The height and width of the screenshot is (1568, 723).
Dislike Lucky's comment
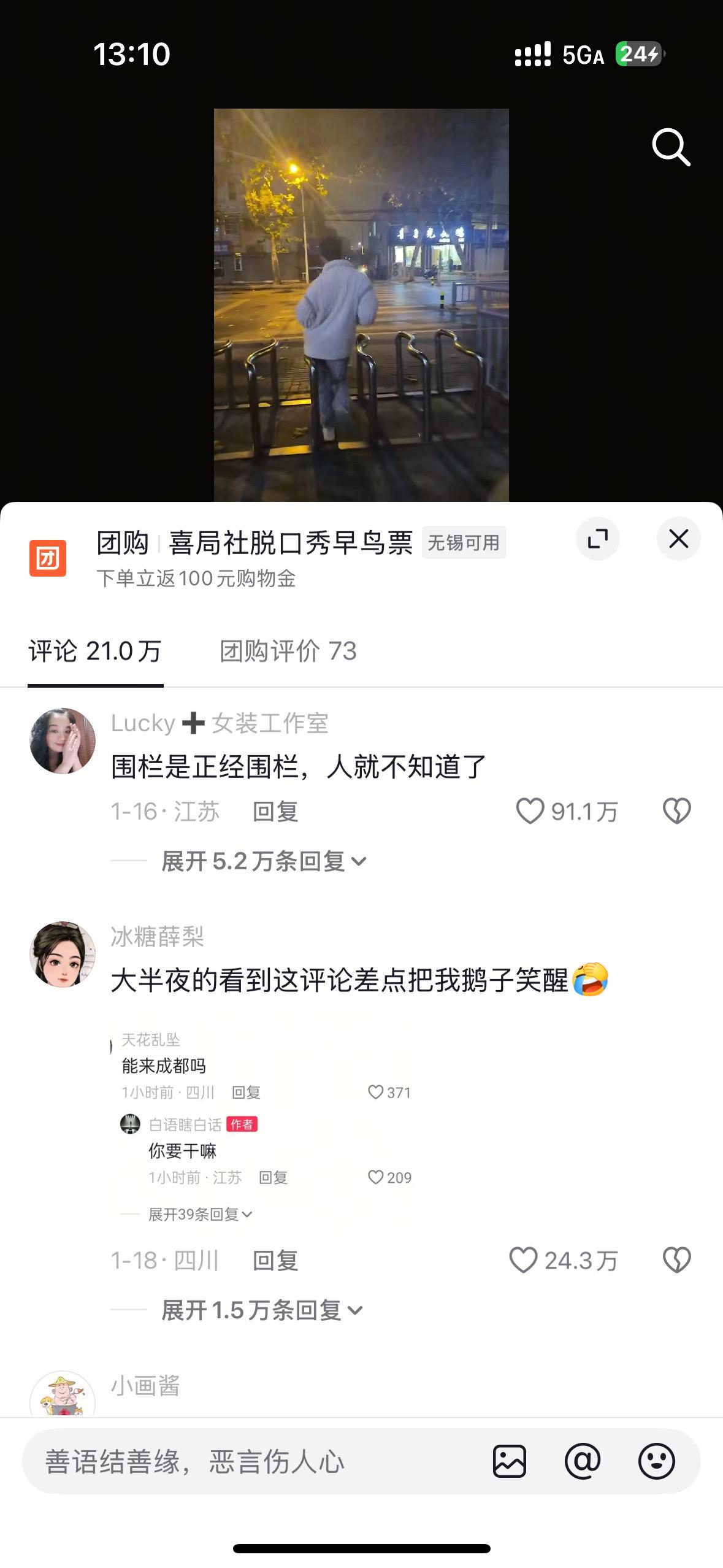click(x=676, y=811)
